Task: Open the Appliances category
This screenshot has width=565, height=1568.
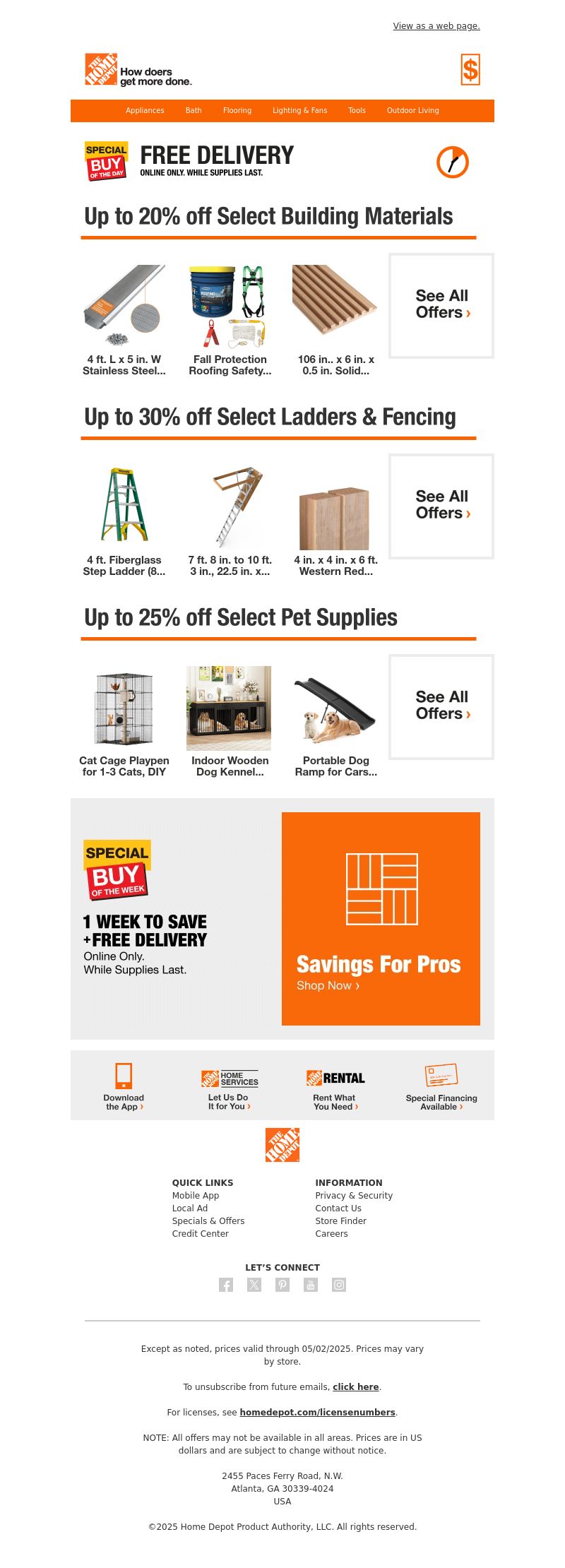Action: tap(145, 110)
